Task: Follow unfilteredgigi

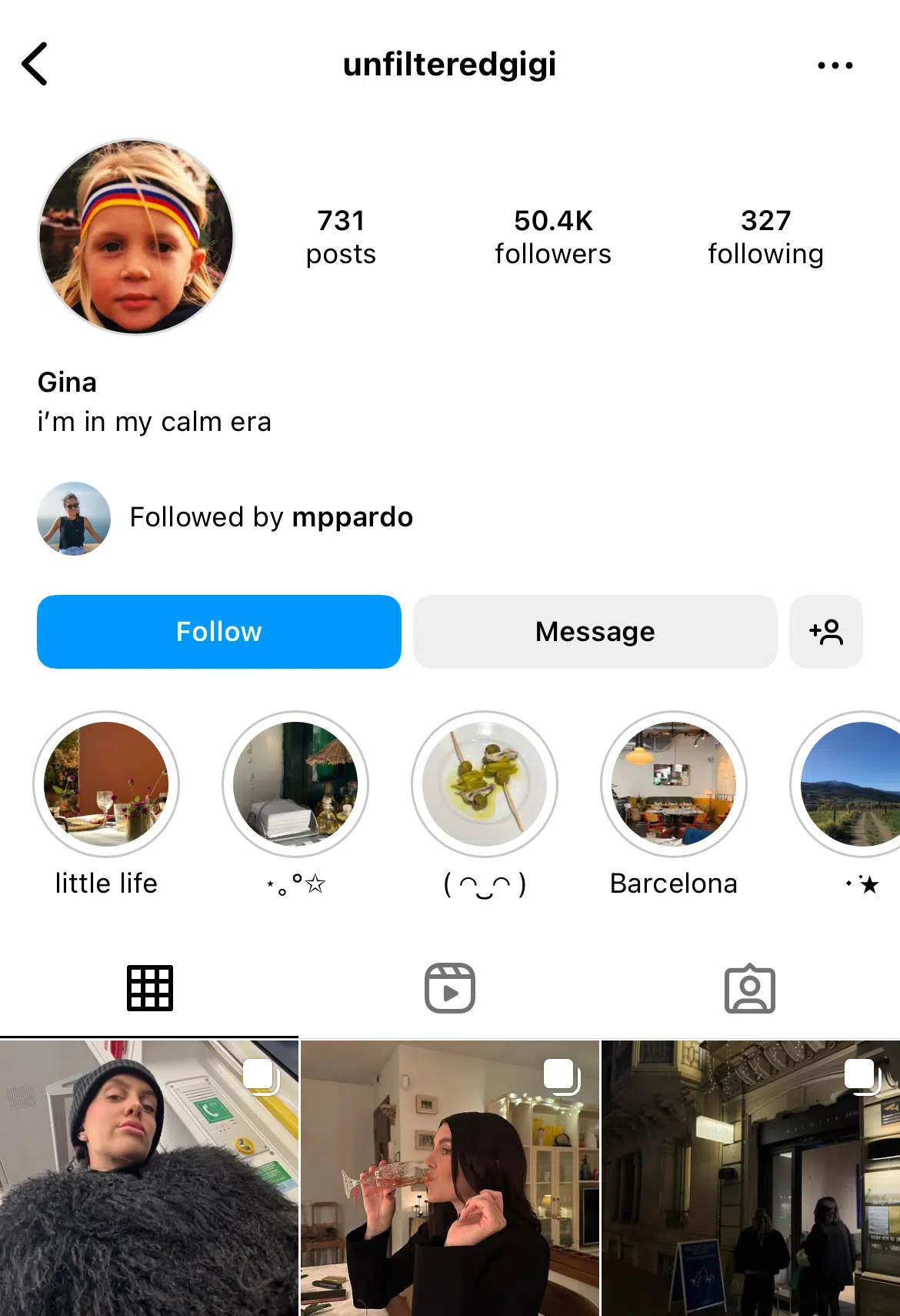Action: pyautogui.click(x=219, y=632)
